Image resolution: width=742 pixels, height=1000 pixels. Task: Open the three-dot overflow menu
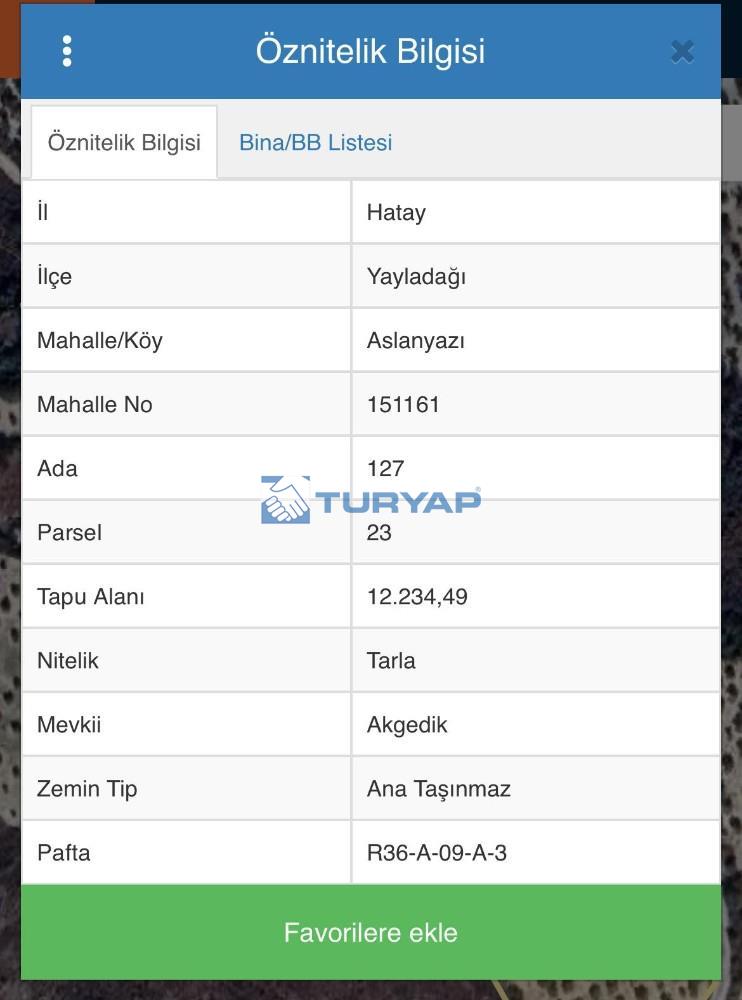(x=67, y=51)
